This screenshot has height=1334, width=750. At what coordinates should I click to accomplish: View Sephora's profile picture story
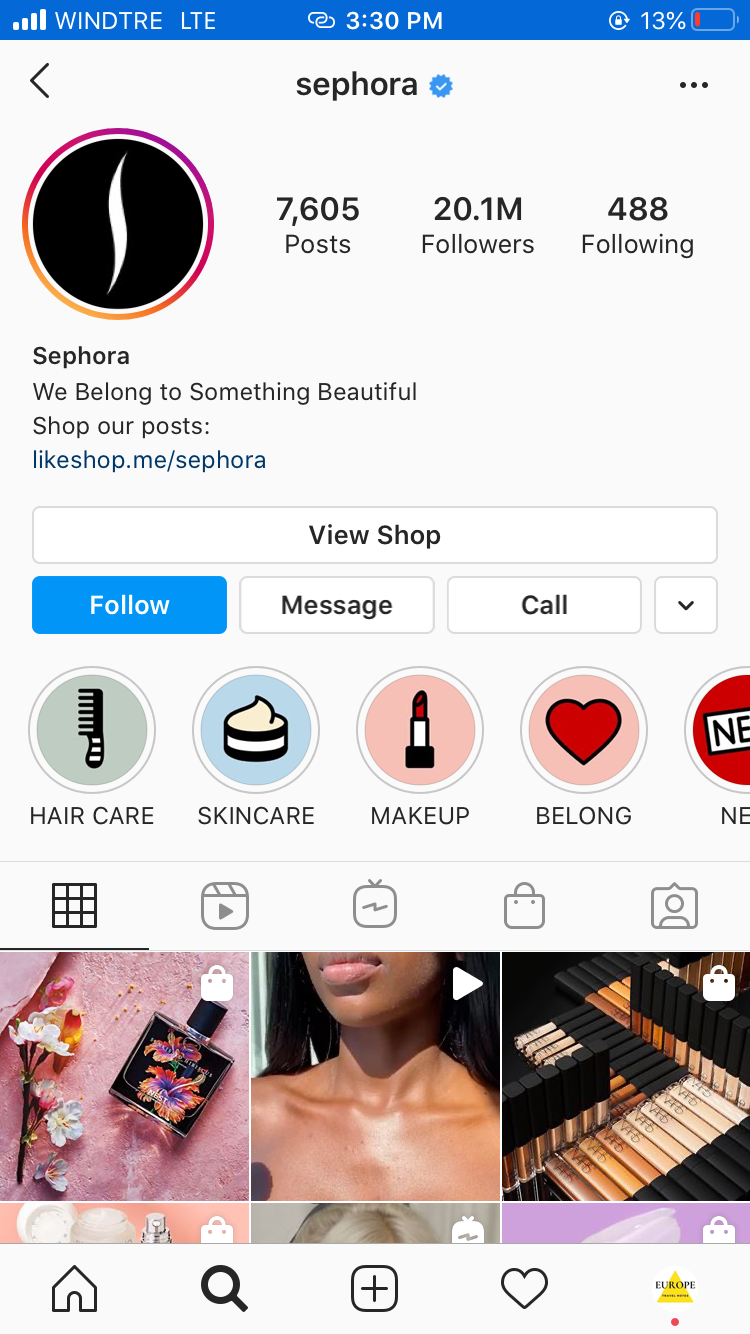pyautogui.click(x=118, y=224)
